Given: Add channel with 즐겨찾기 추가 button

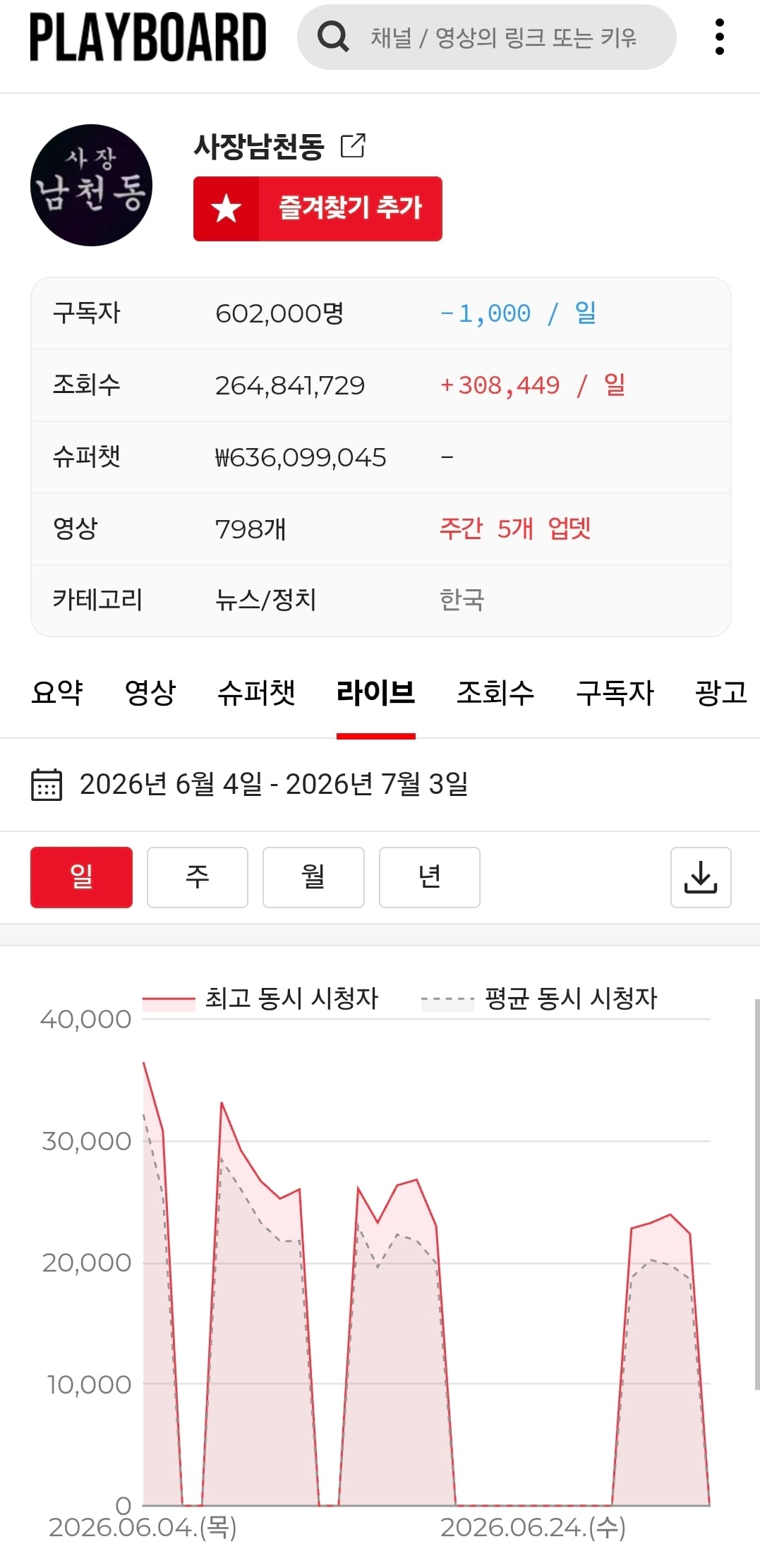Looking at the screenshot, I should [x=318, y=209].
